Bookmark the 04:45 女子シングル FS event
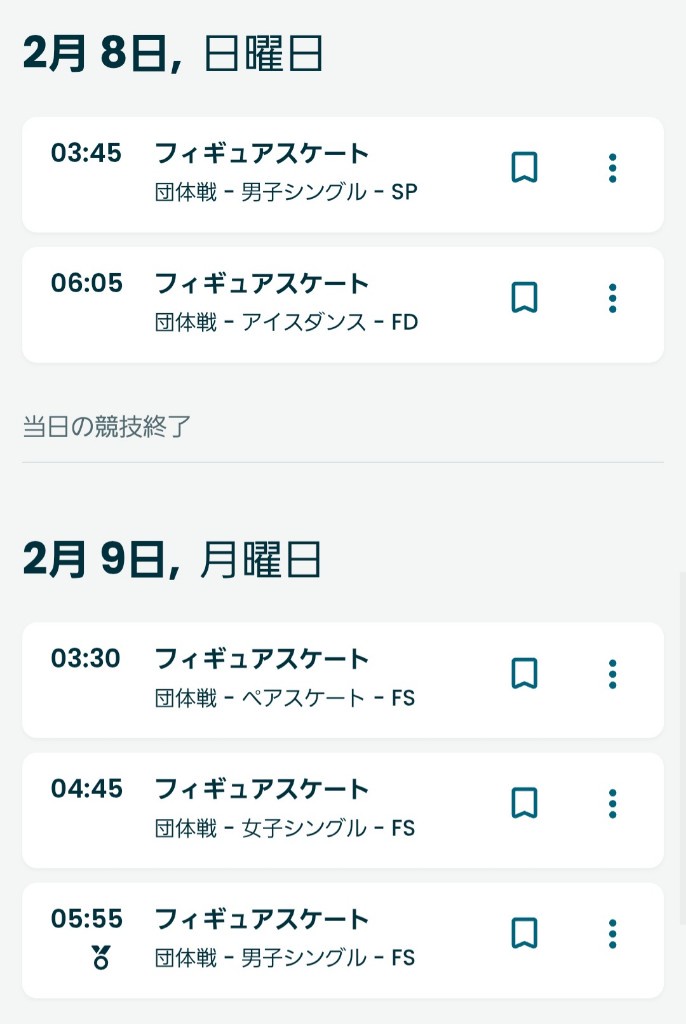 pyautogui.click(x=524, y=804)
